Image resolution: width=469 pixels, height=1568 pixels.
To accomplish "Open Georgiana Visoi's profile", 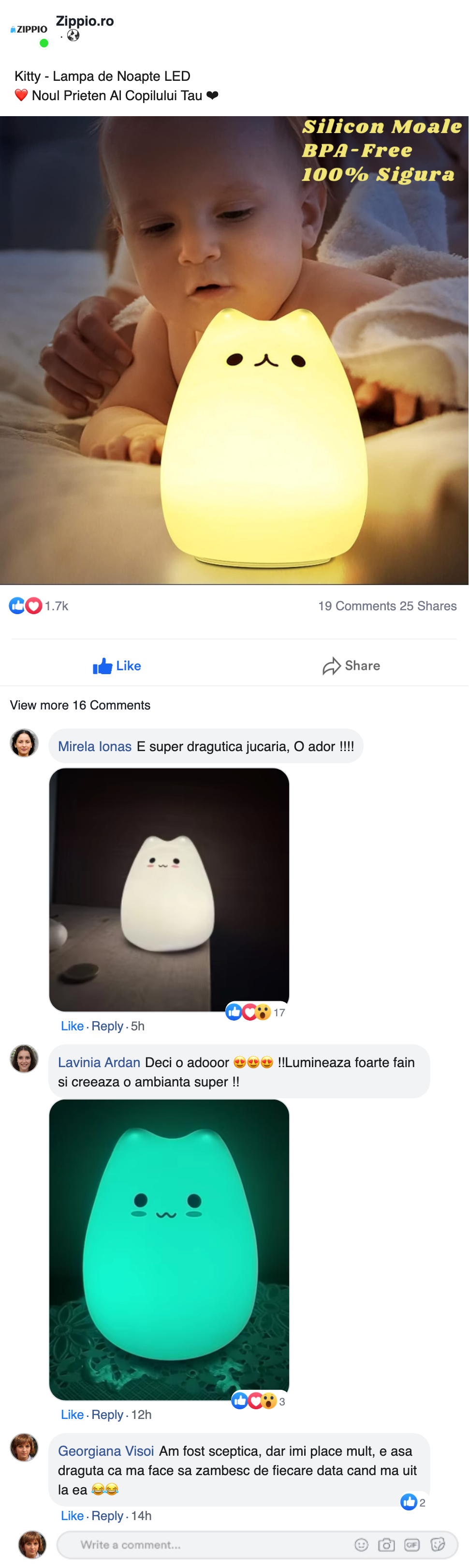I will tap(105, 1451).
